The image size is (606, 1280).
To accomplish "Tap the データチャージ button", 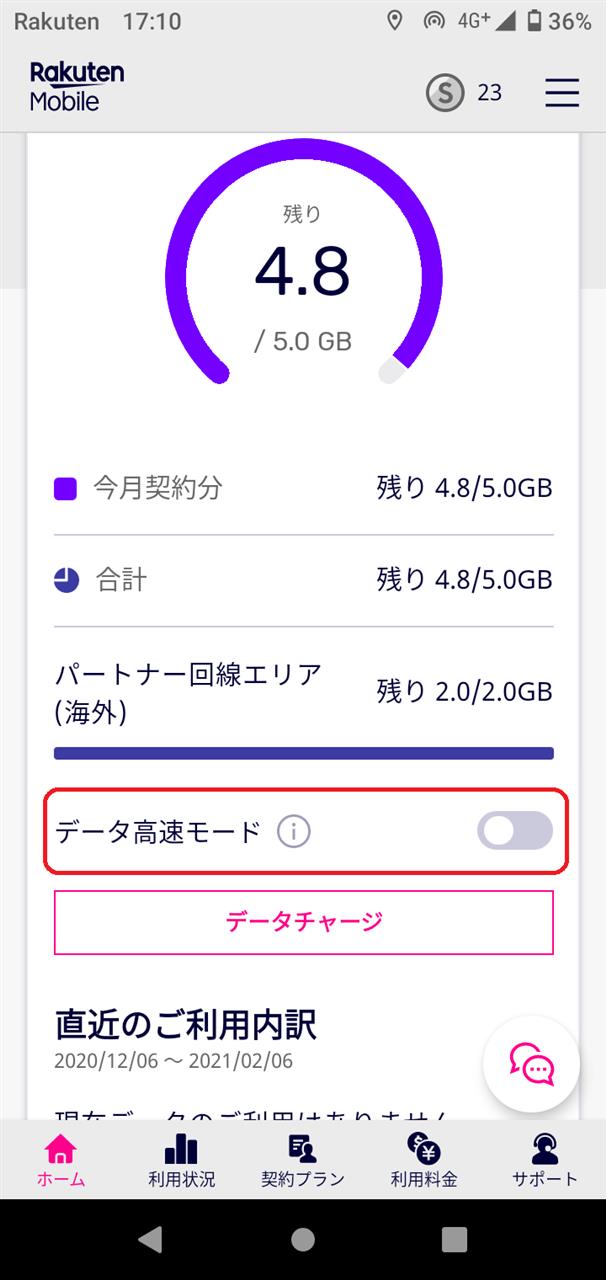I will click(x=303, y=921).
